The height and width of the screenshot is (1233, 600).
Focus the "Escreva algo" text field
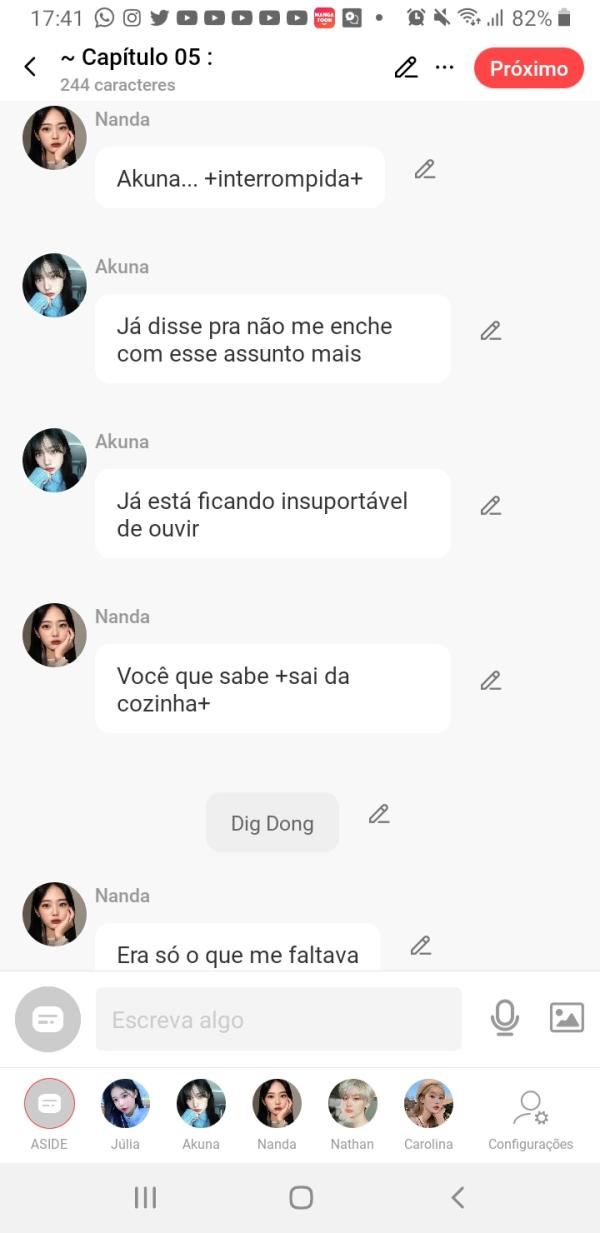pos(278,1019)
